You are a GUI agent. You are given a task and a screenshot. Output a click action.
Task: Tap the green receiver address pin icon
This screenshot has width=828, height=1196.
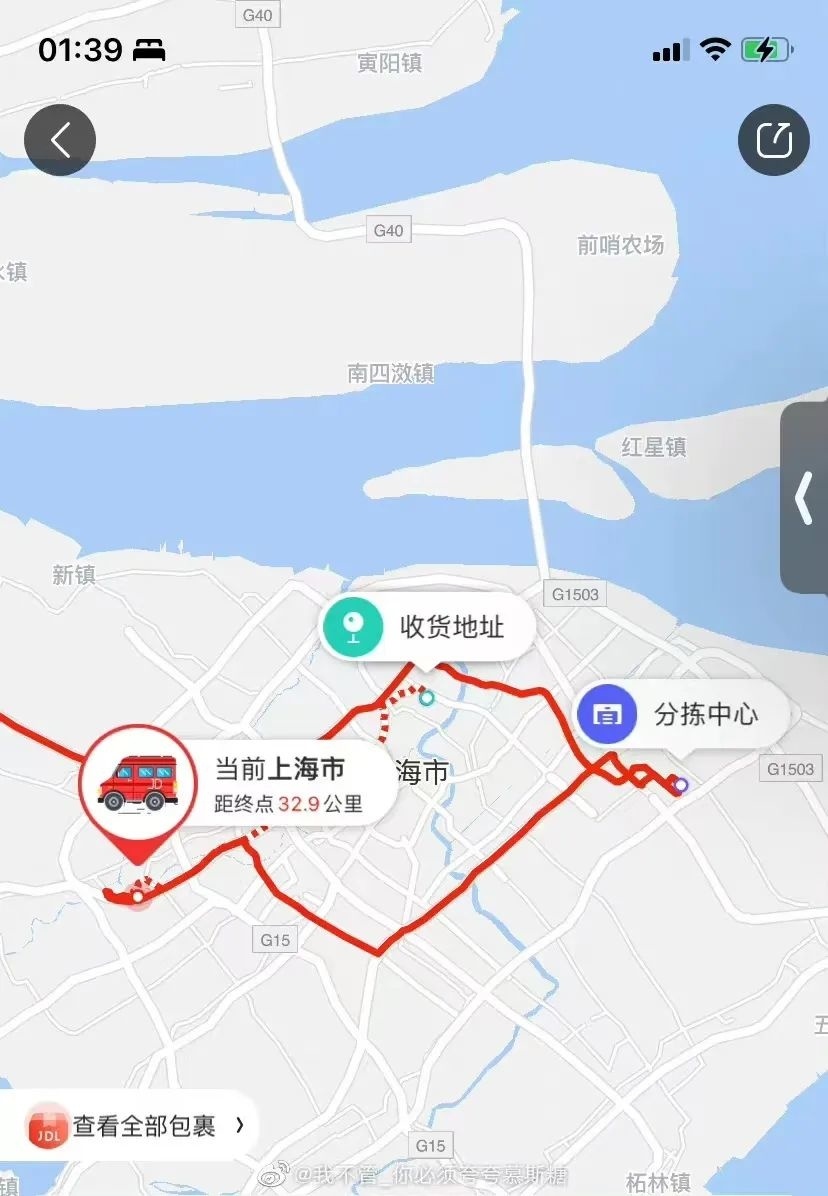coord(352,627)
